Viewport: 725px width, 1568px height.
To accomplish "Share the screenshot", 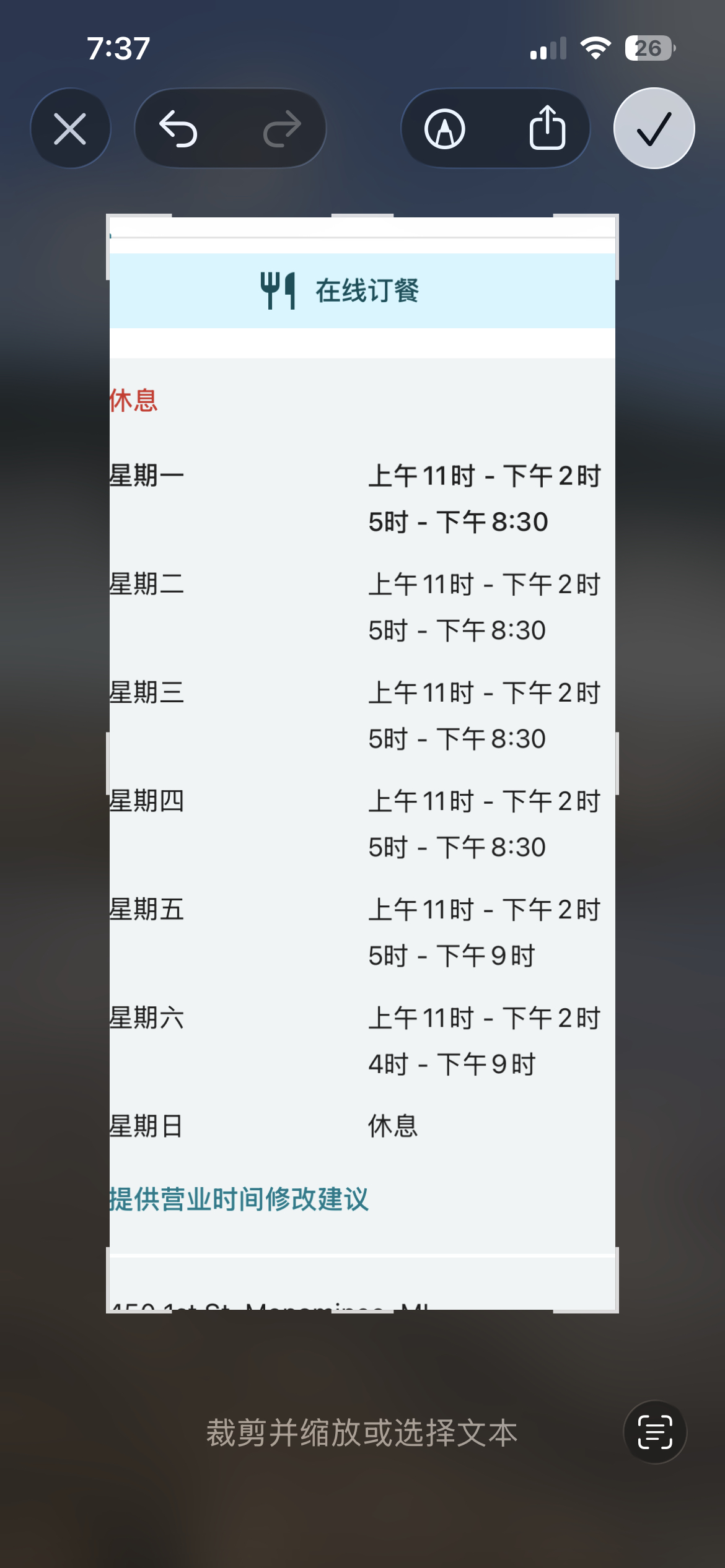I will 547,128.
